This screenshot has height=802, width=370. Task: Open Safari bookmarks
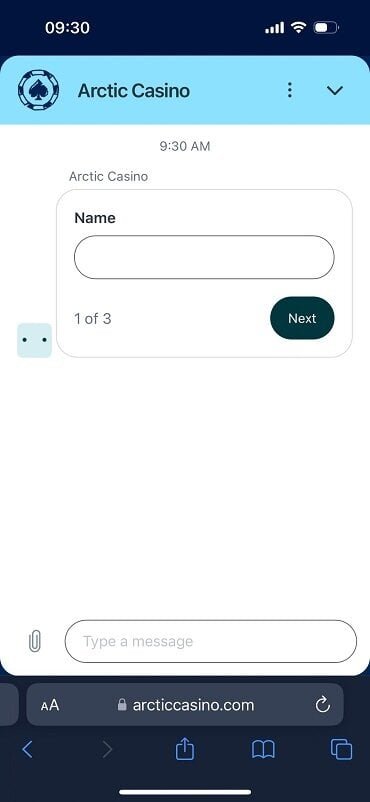click(x=264, y=750)
